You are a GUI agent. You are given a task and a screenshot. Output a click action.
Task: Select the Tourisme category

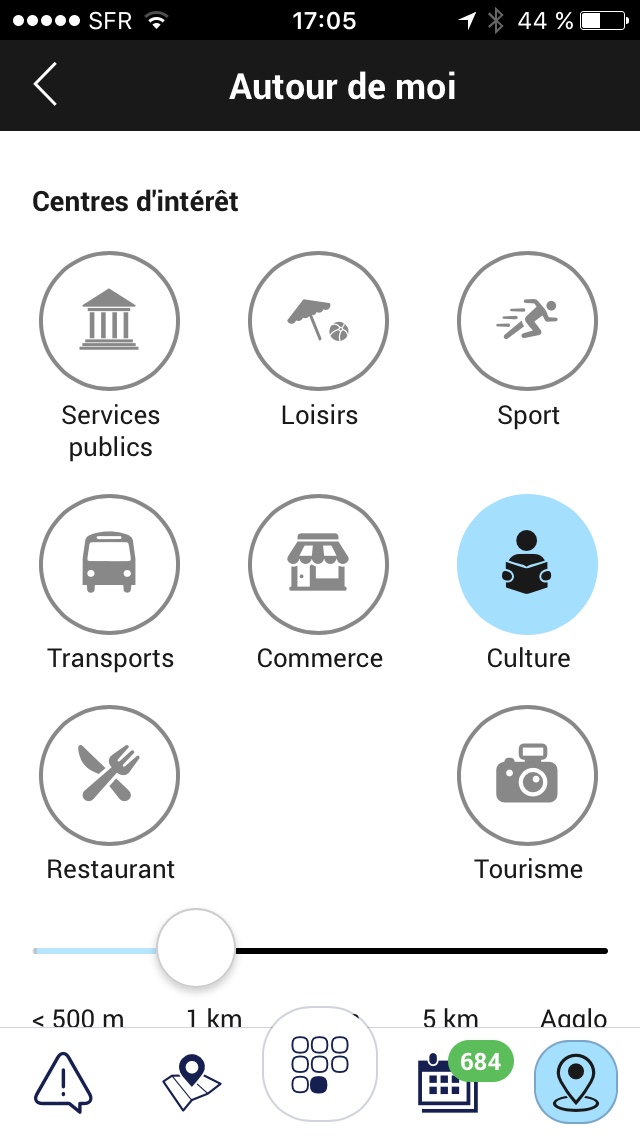[x=527, y=775]
